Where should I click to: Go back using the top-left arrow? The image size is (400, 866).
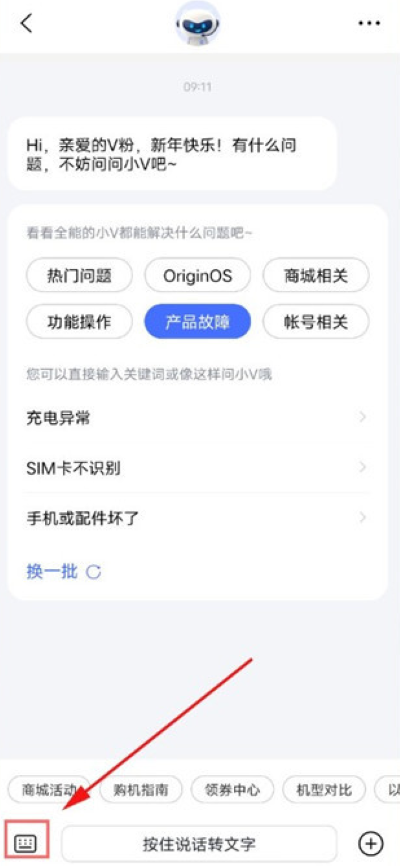(26, 23)
